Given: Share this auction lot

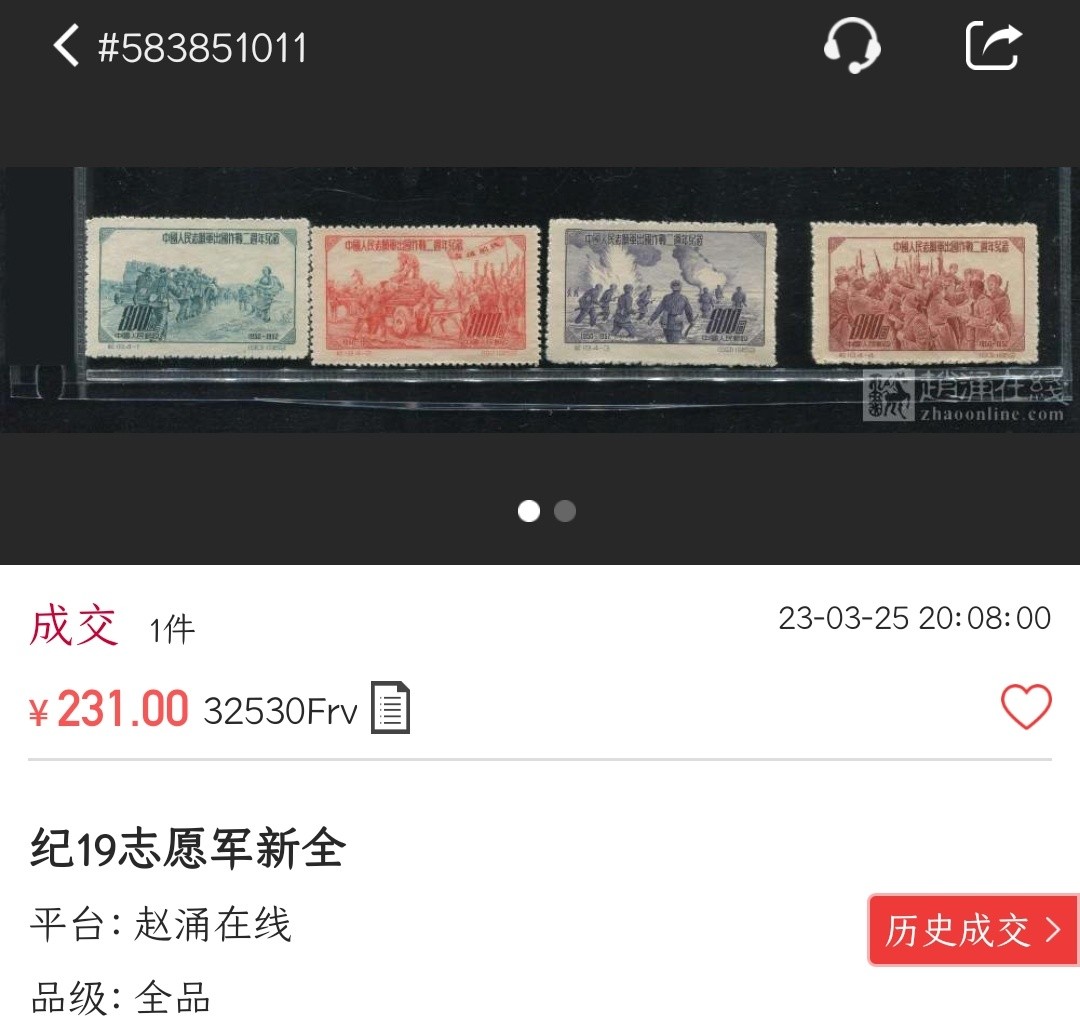Looking at the screenshot, I should 993,47.
